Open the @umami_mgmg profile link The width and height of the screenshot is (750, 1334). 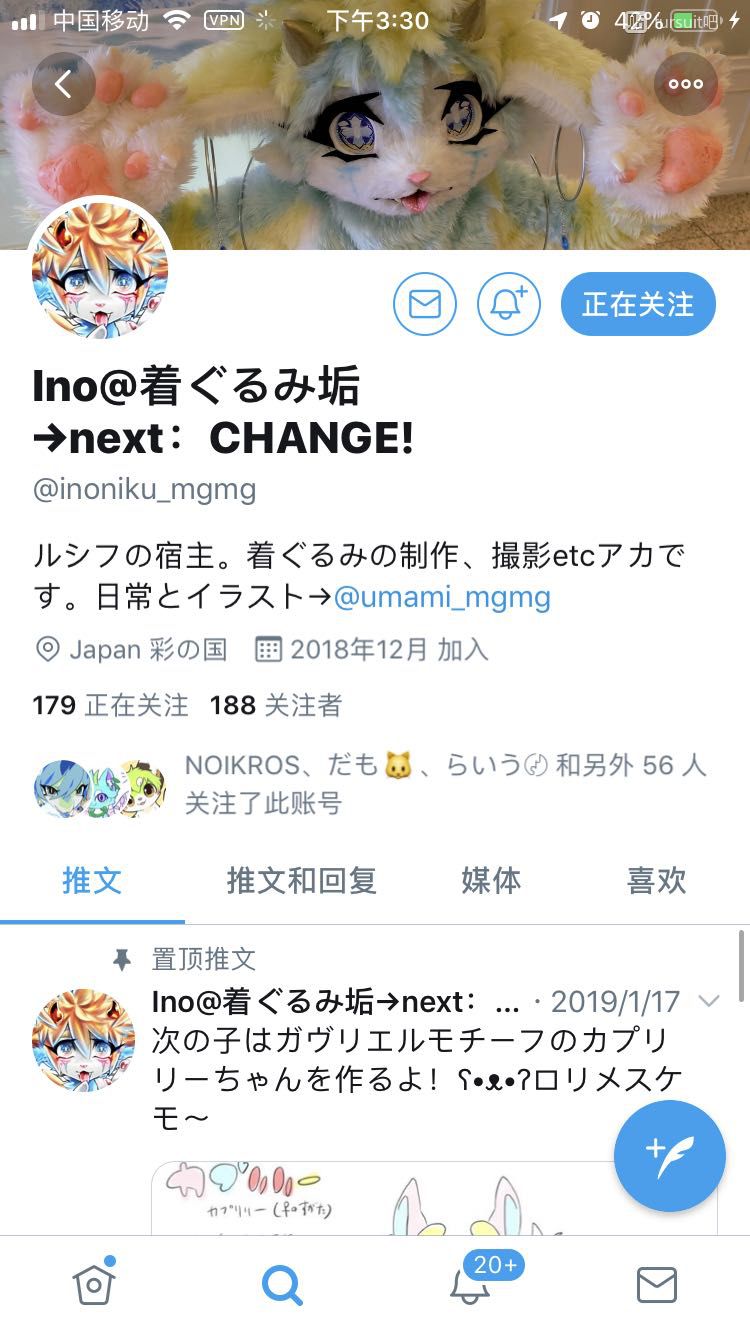pyautogui.click(x=442, y=597)
